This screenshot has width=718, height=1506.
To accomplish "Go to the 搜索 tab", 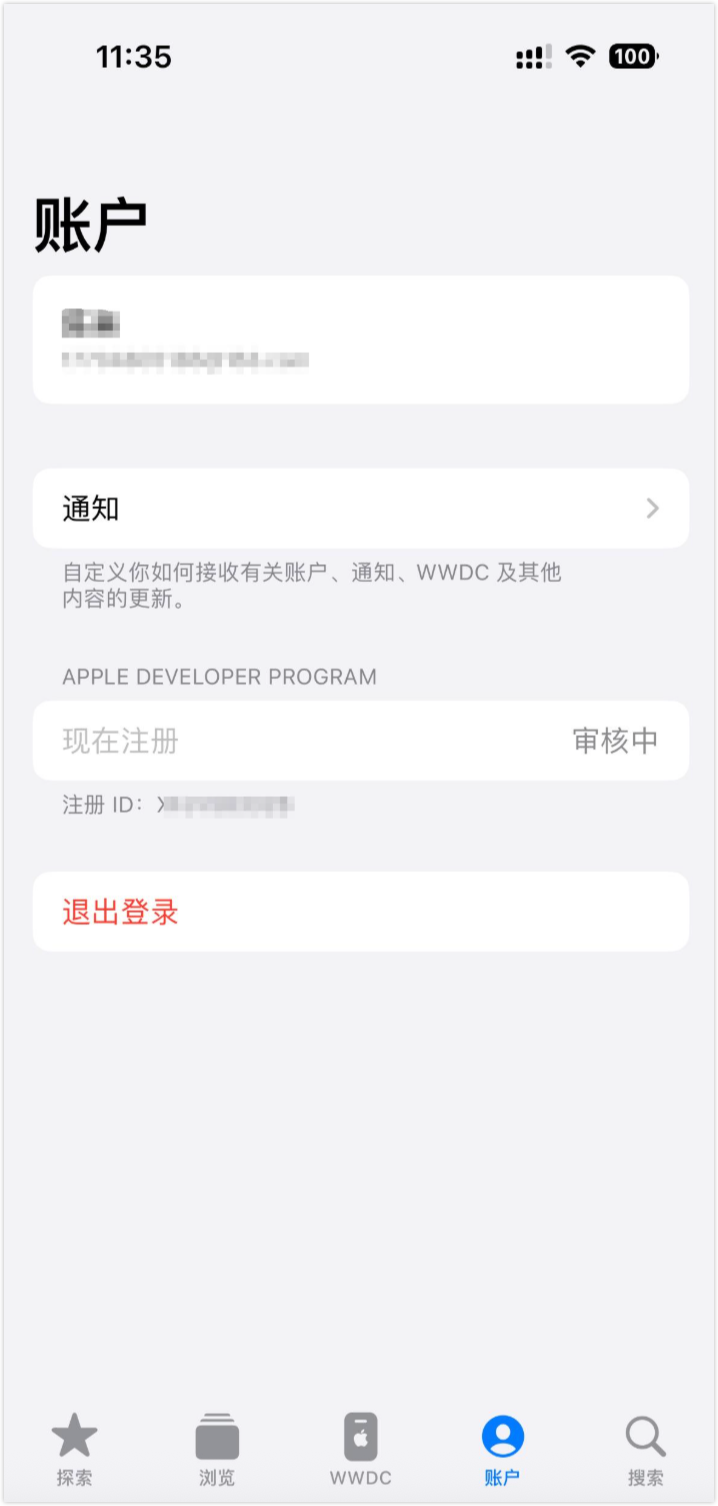I will 645,1449.
